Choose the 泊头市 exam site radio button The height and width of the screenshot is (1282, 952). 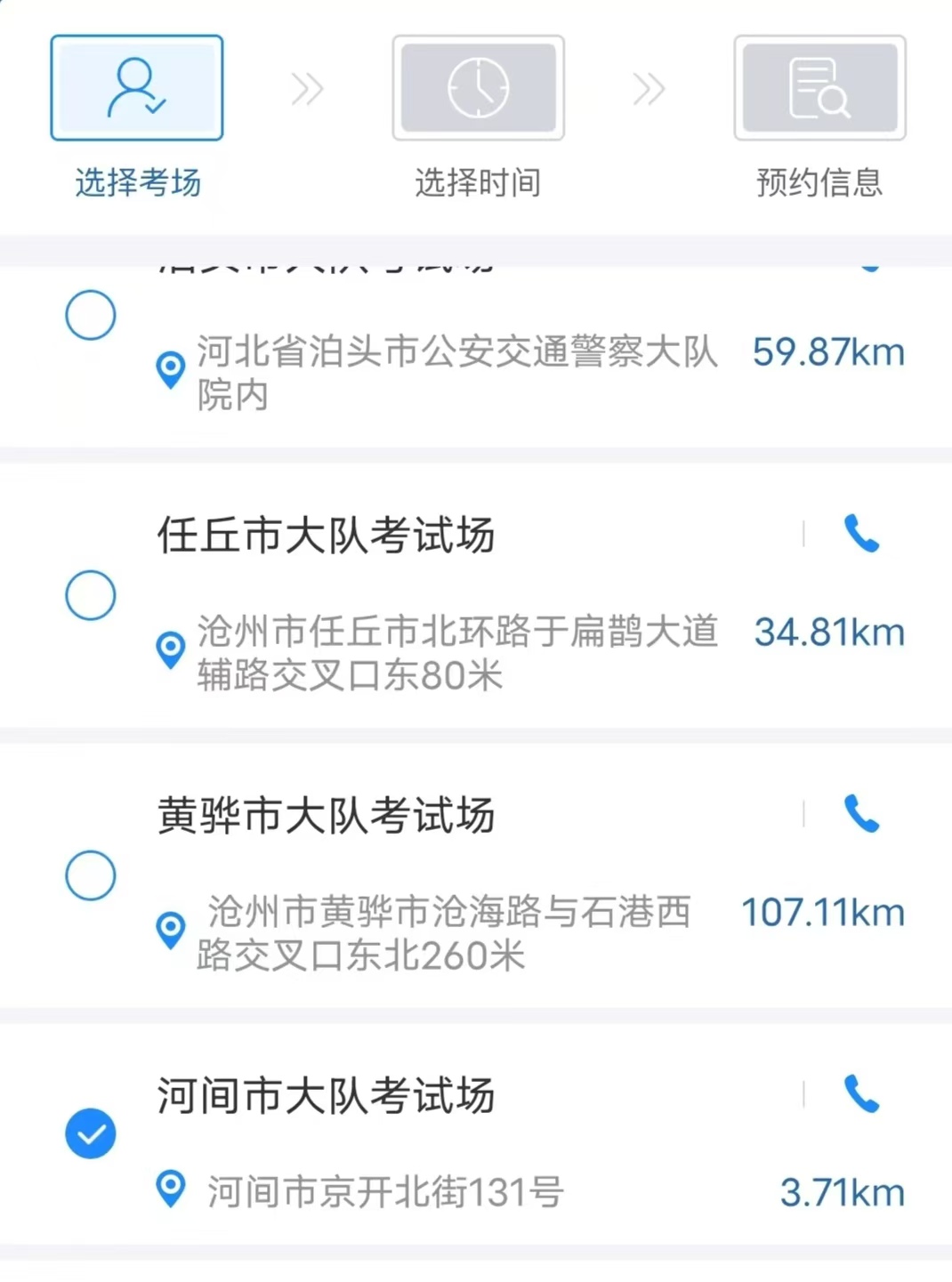[x=91, y=315]
